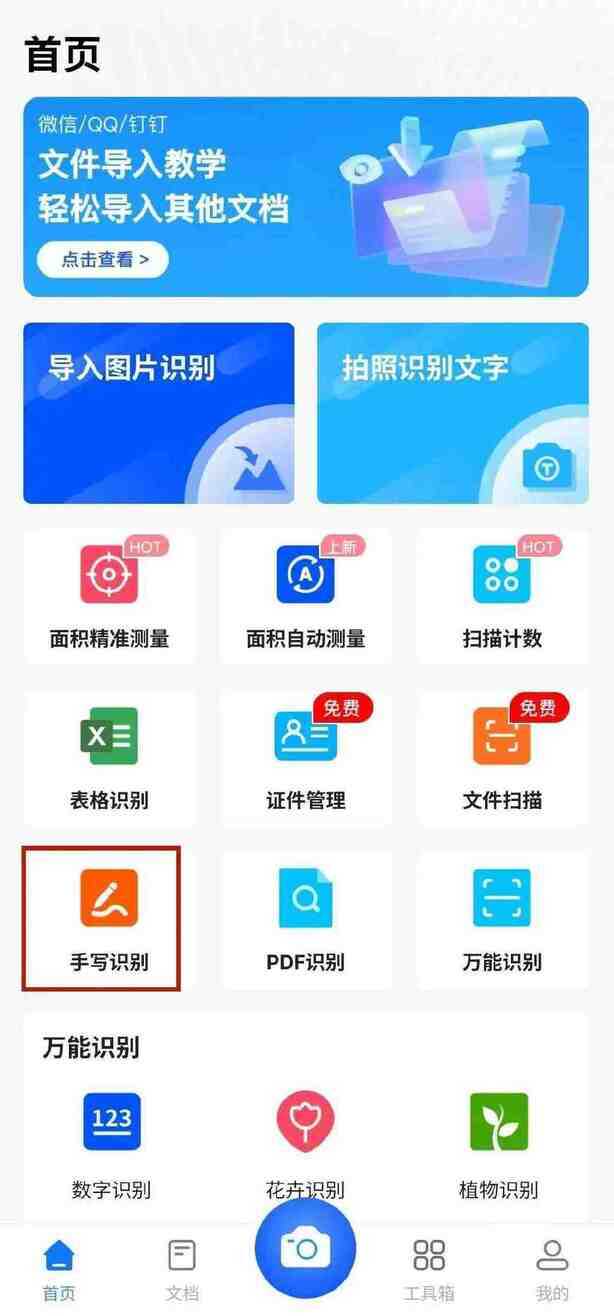Open 证件管理 tool
This screenshot has height=1316, width=614.
point(305,757)
